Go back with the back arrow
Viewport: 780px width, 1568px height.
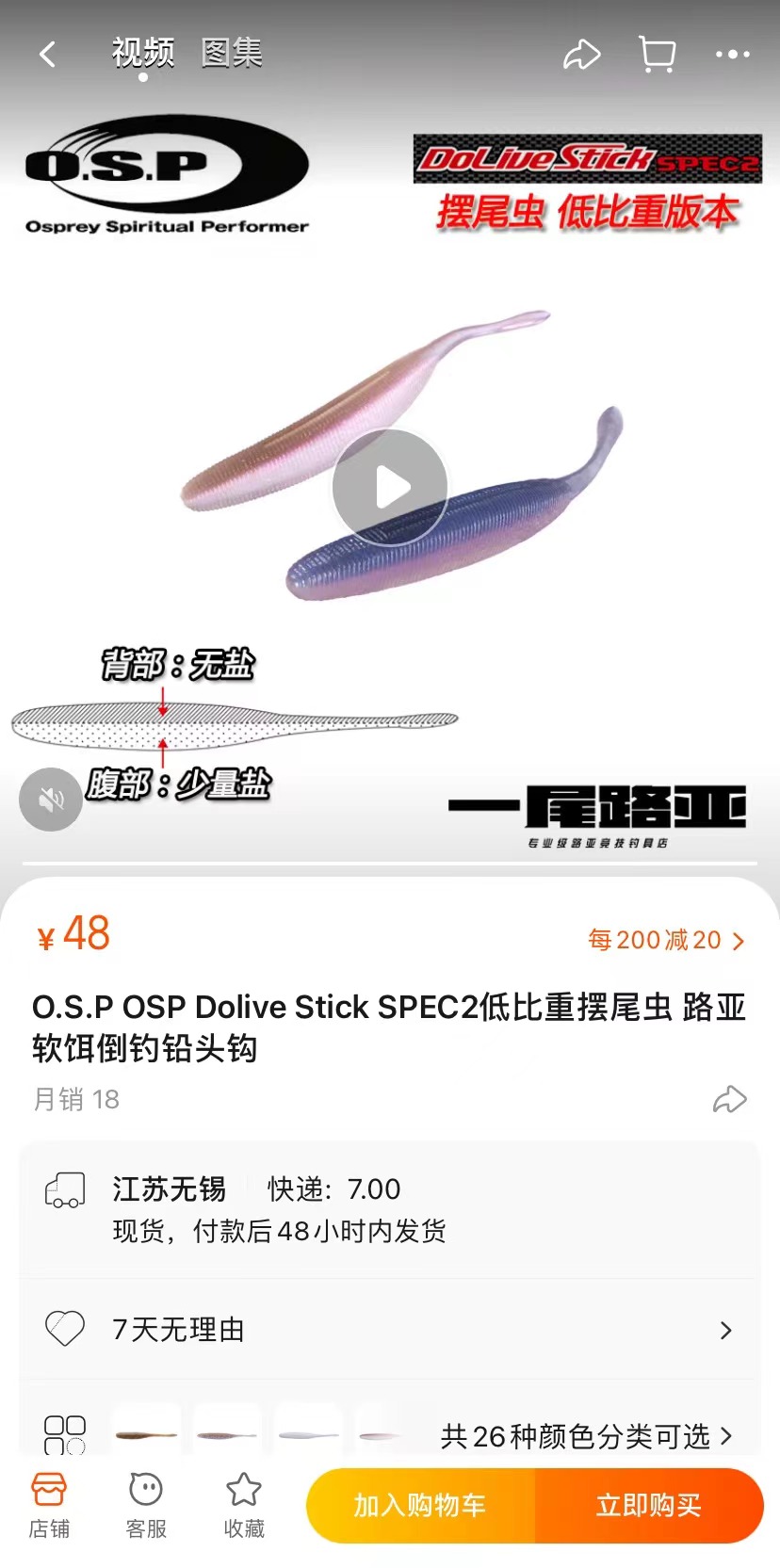click(48, 55)
